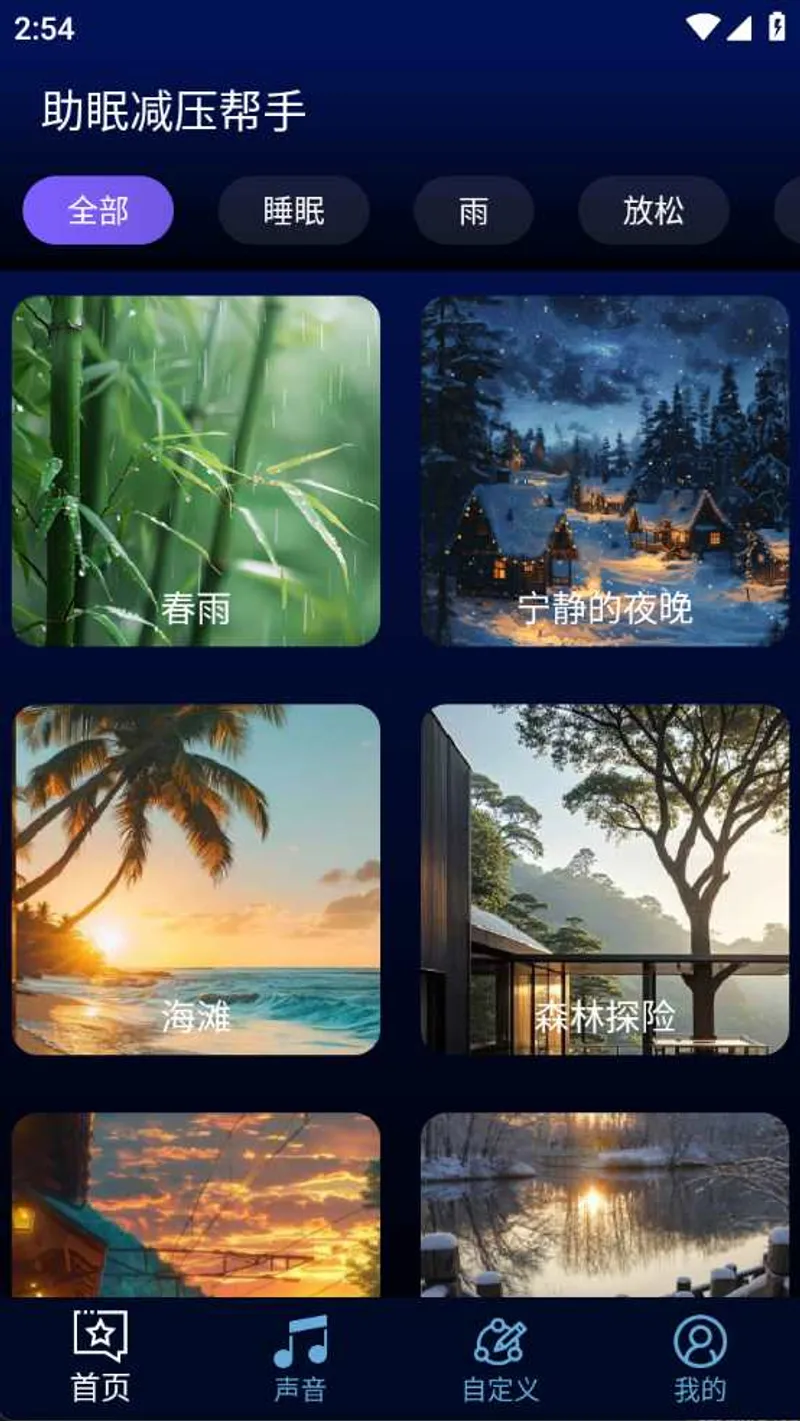Open the 春雨 bamboo rain scene
This screenshot has width=800, height=1421.
(x=196, y=471)
